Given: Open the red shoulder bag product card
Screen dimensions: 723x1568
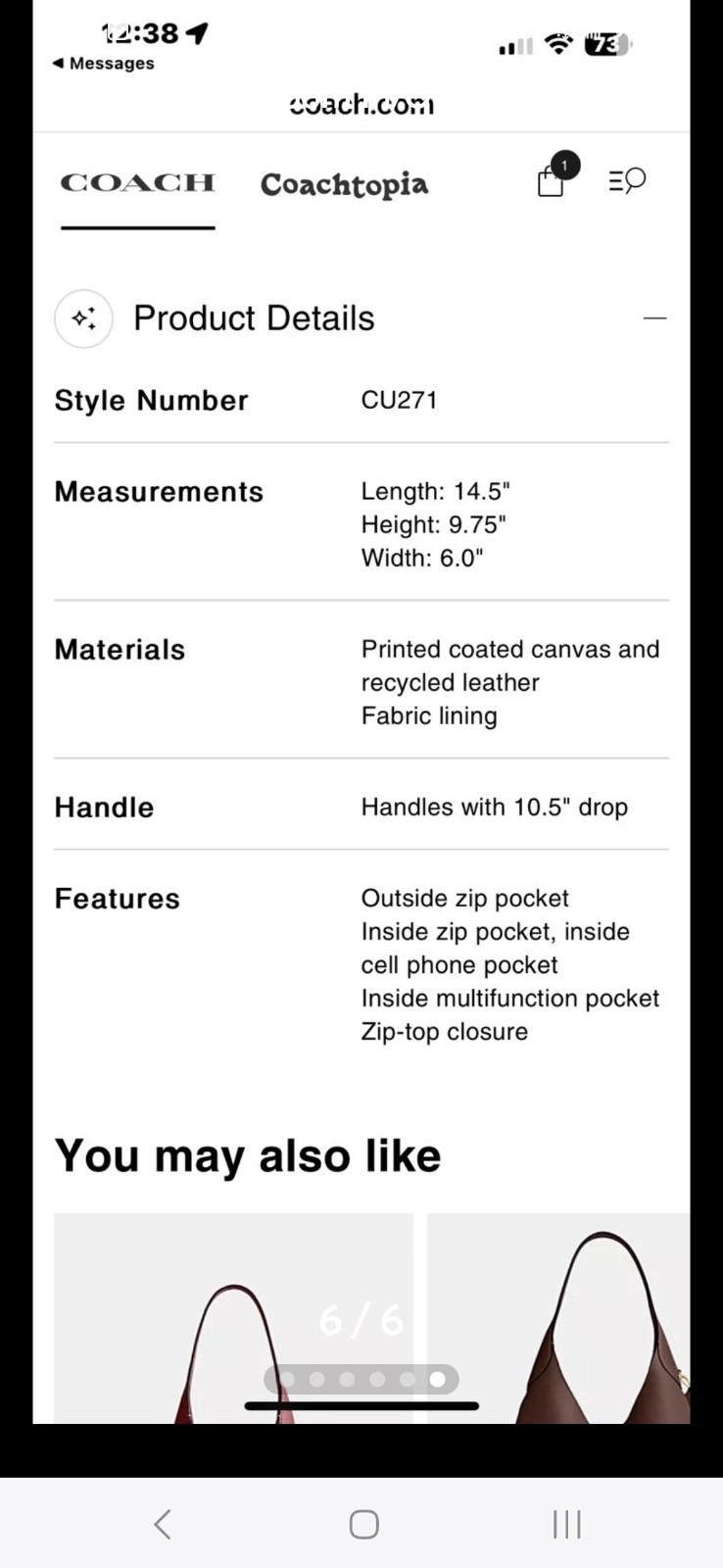Looking at the screenshot, I should tap(233, 1318).
